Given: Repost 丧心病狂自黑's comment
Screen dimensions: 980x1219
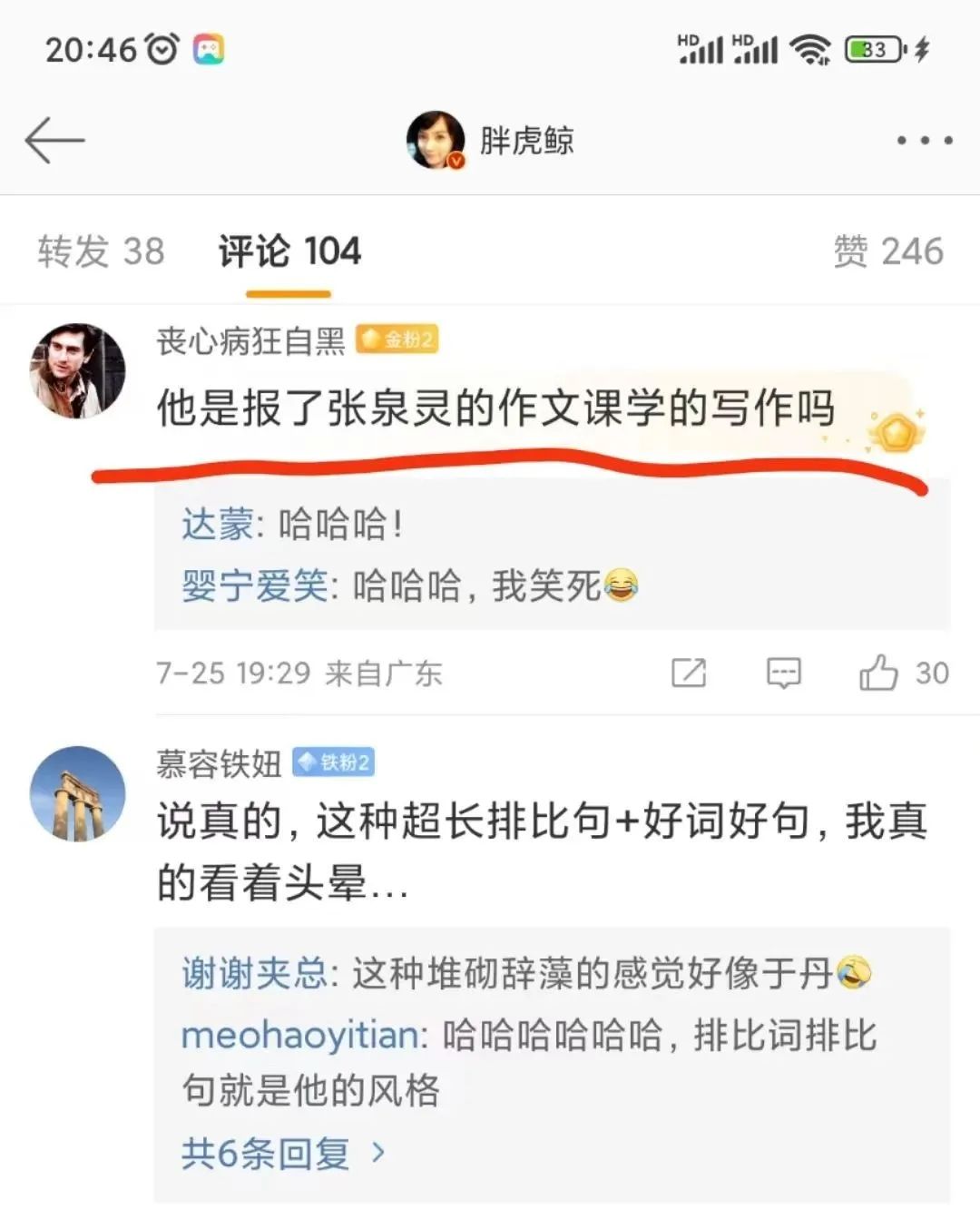Looking at the screenshot, I should [689, 673].
